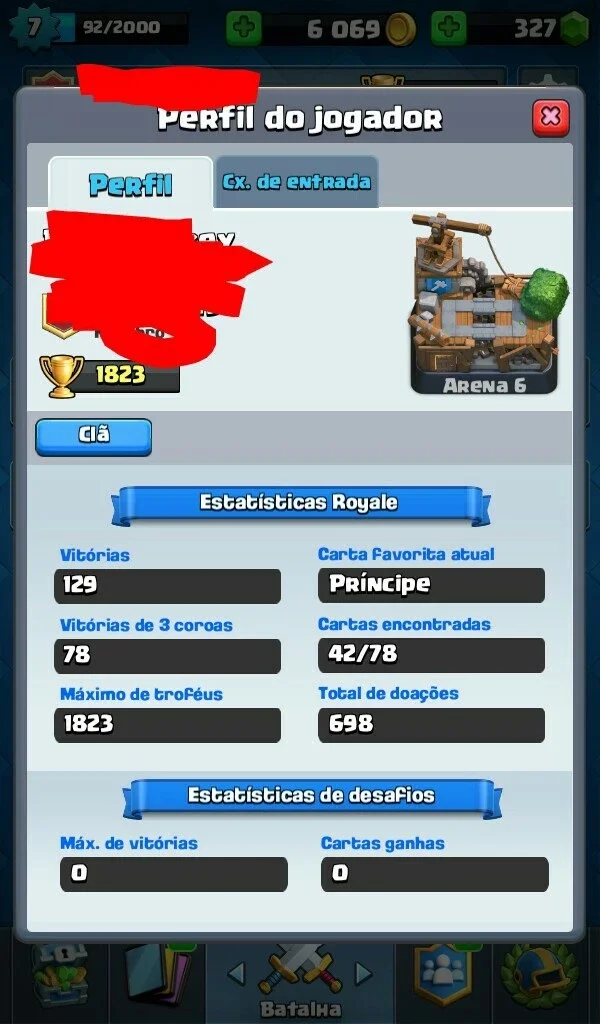Select the Perfil tab

[x=131, y=183]
